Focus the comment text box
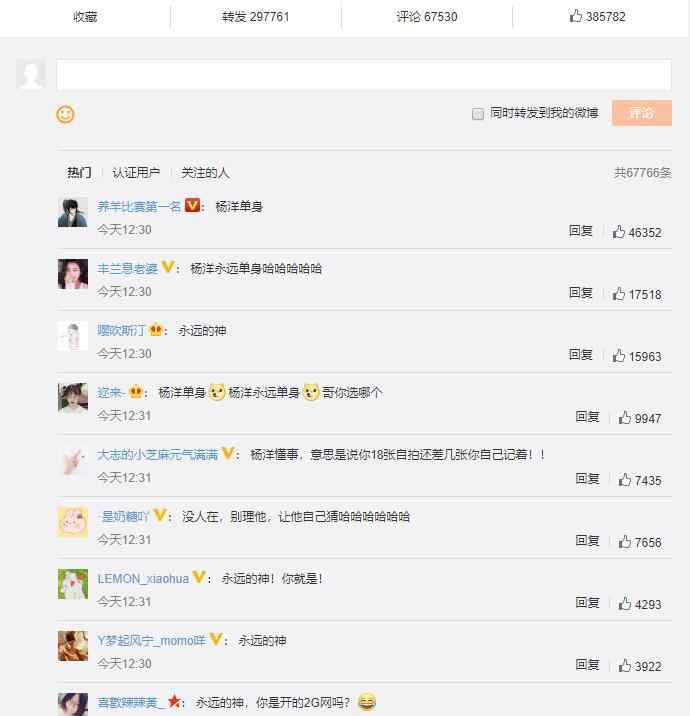 pos(363,75)
